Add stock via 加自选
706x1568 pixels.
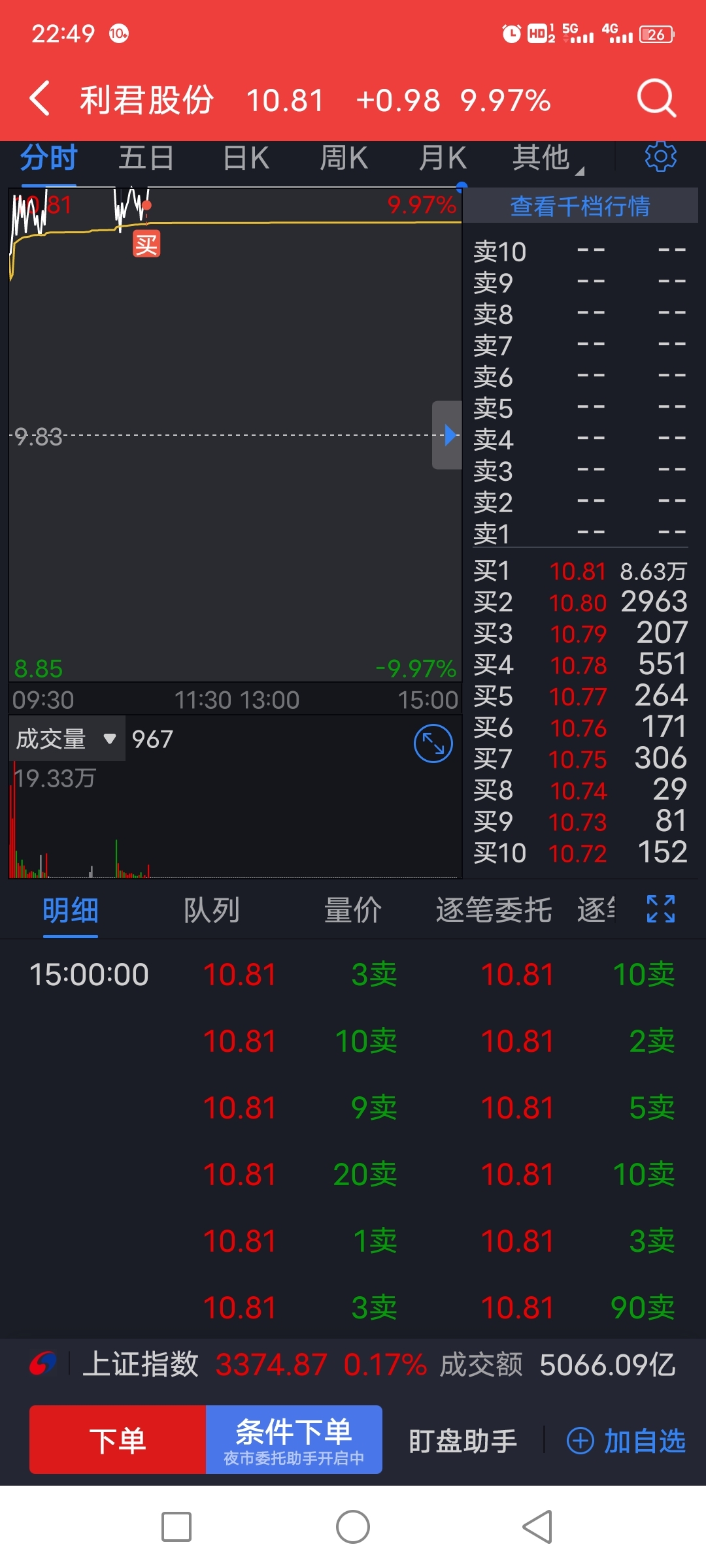pos(626,1441)
